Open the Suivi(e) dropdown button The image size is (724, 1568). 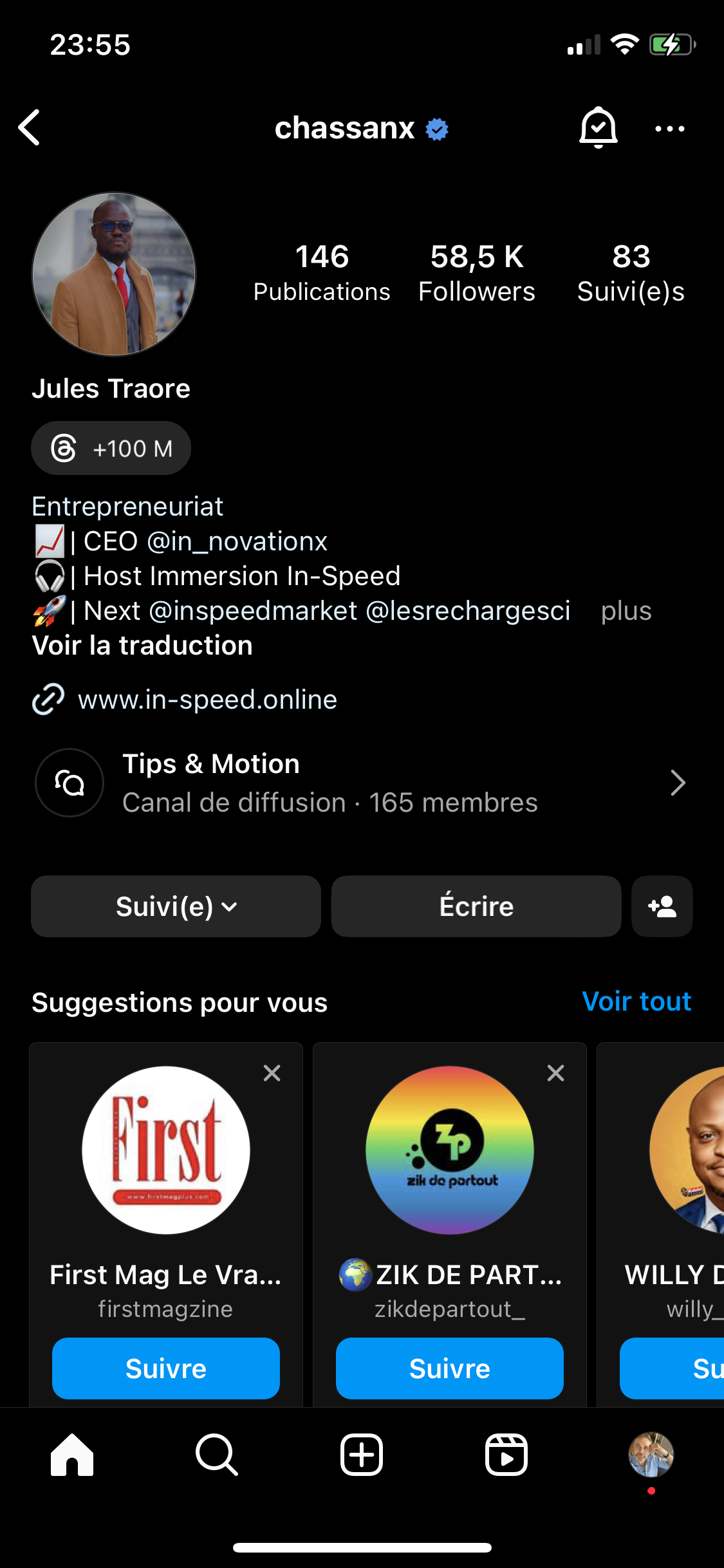point(176,906)
